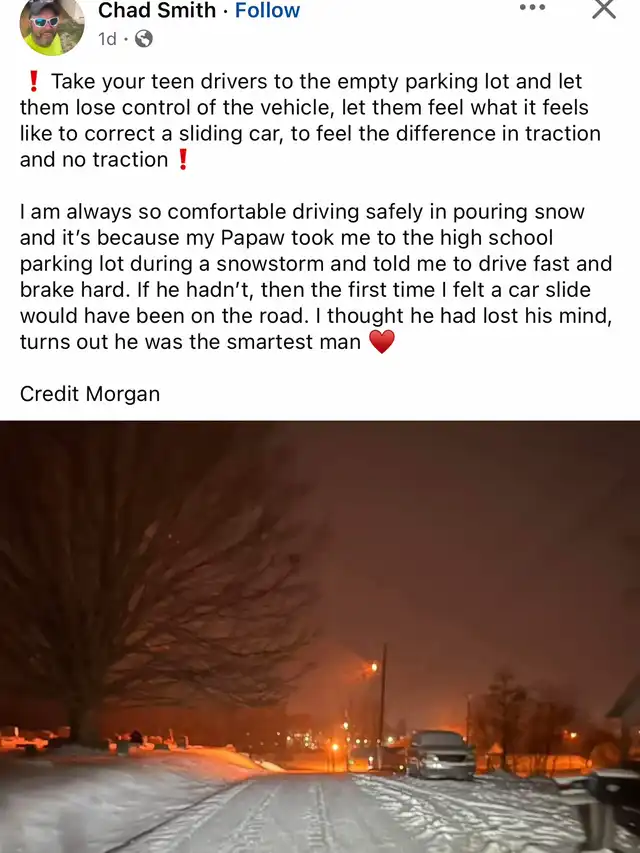Open the snowy street photo

[x=320, y=636]
